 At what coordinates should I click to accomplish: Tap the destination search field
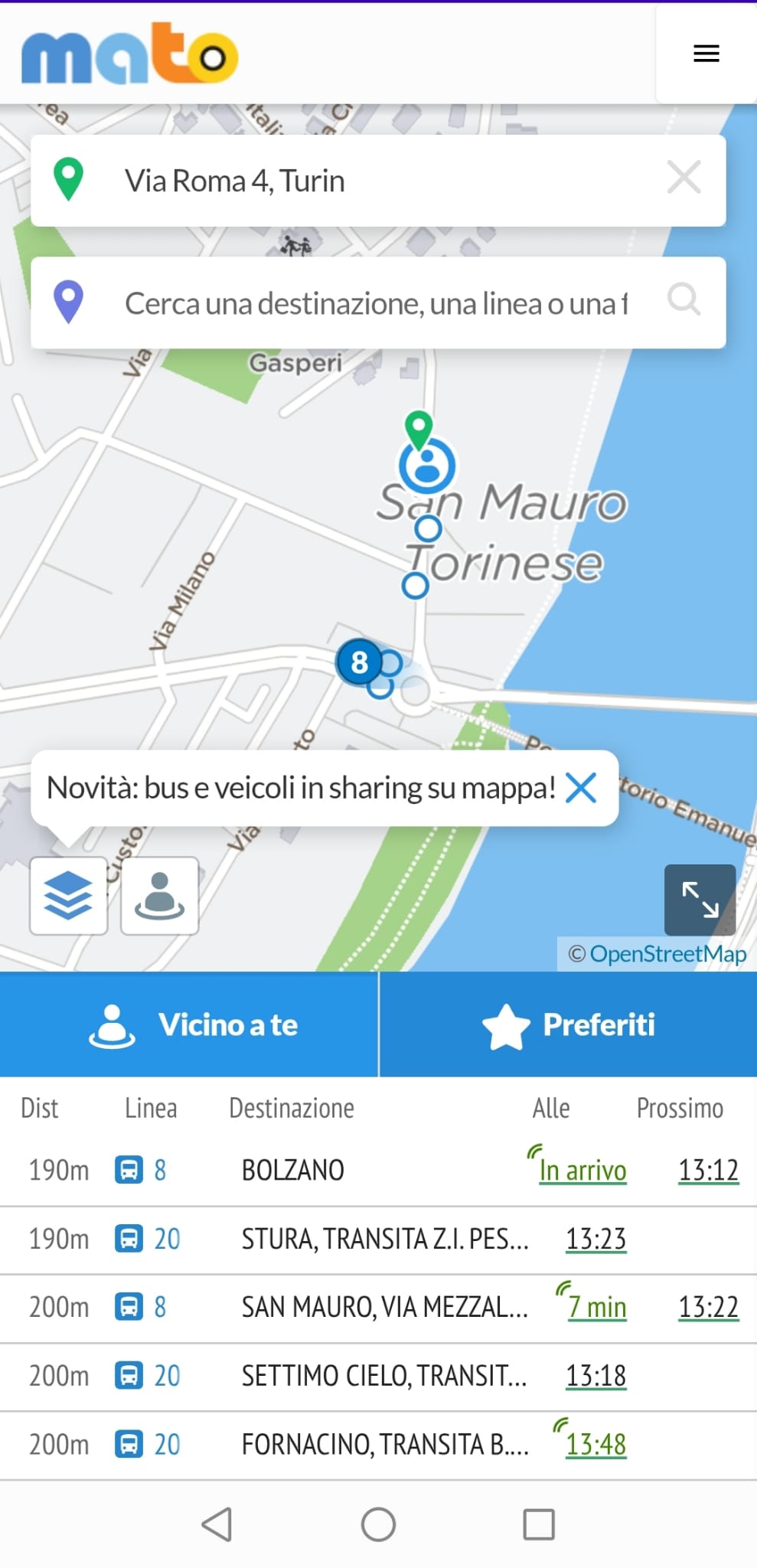click(375, 303)
